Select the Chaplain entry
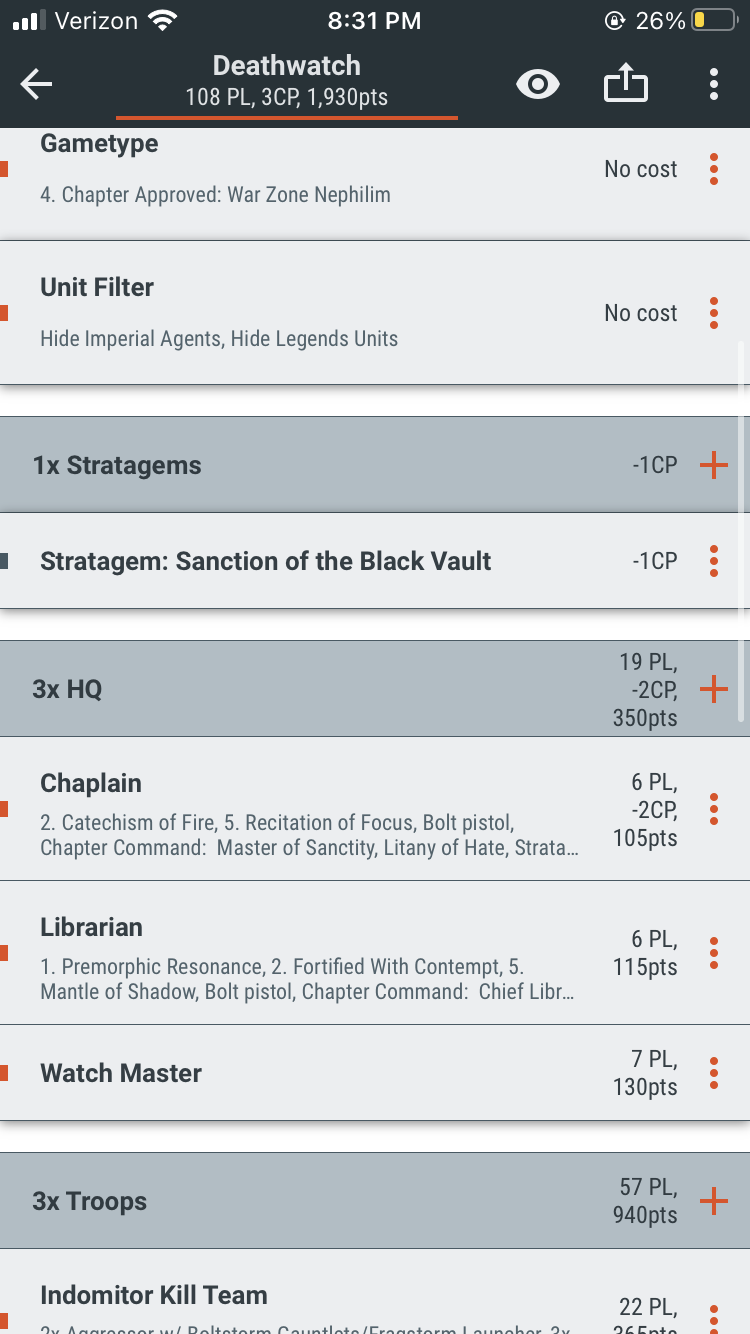Image resolution: width=750 pixels, height=1334 pixels. (x=300, y=810)
